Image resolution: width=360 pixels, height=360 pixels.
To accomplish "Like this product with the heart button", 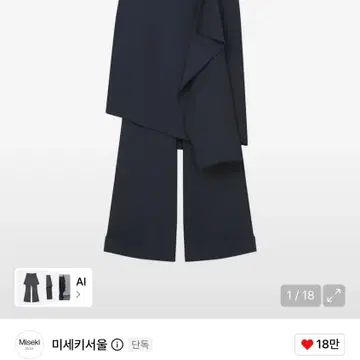I will pos(320,344).
